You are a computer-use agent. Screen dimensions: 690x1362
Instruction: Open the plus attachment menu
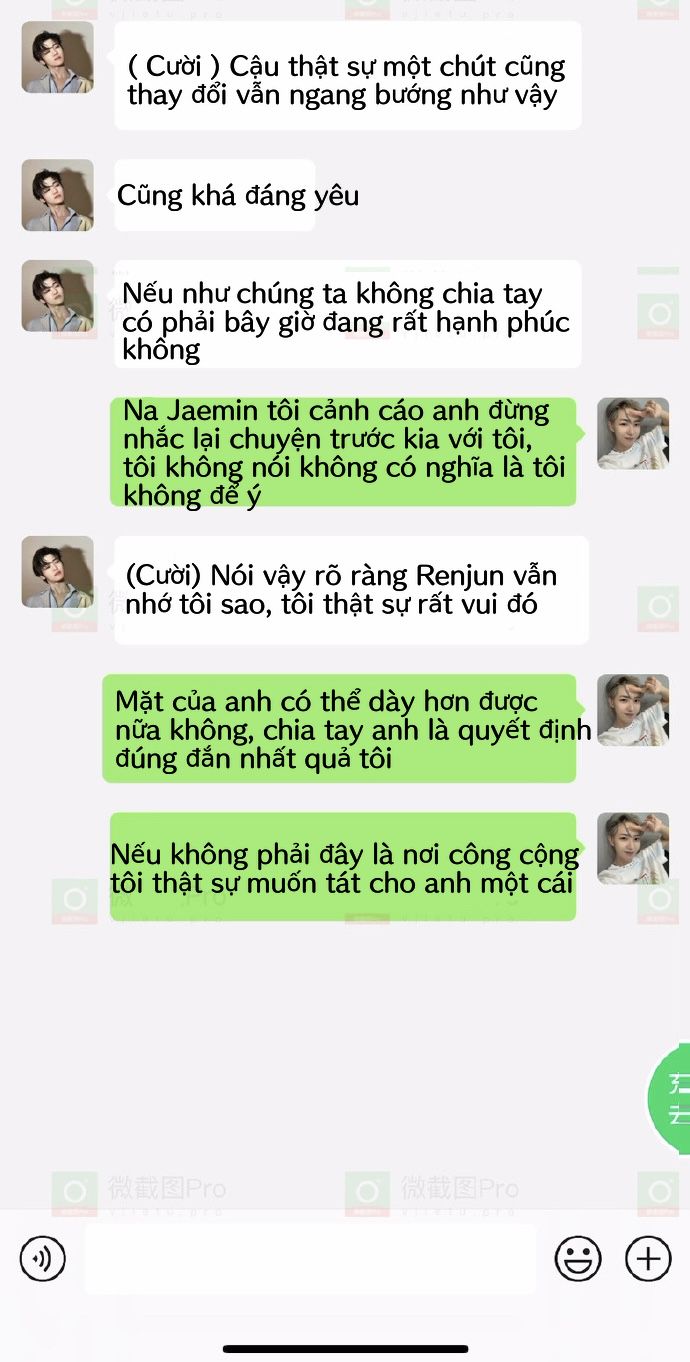pos(648,1258)
